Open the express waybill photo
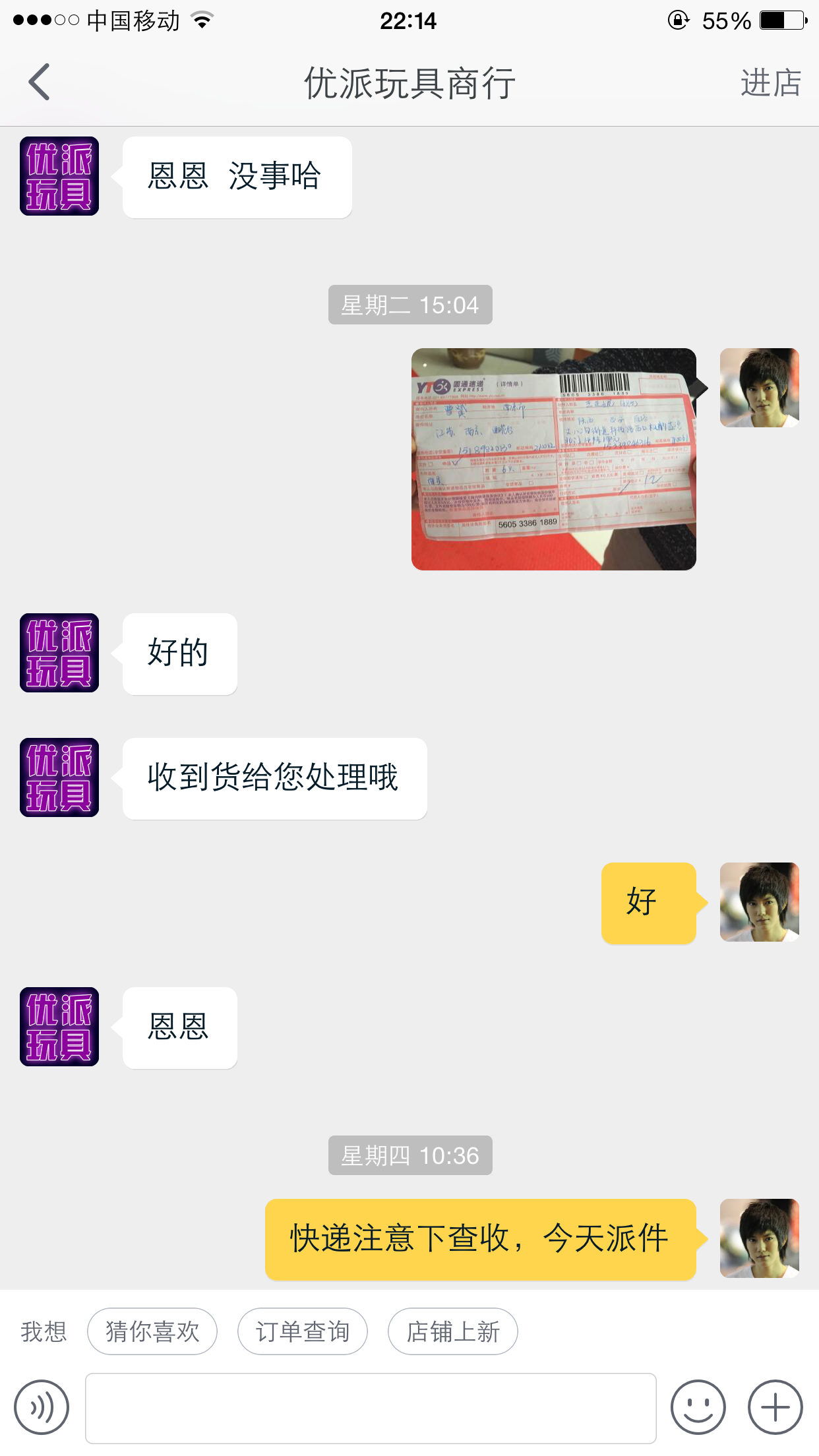The width and height of the screenshot is (819, 1456). 554,459
